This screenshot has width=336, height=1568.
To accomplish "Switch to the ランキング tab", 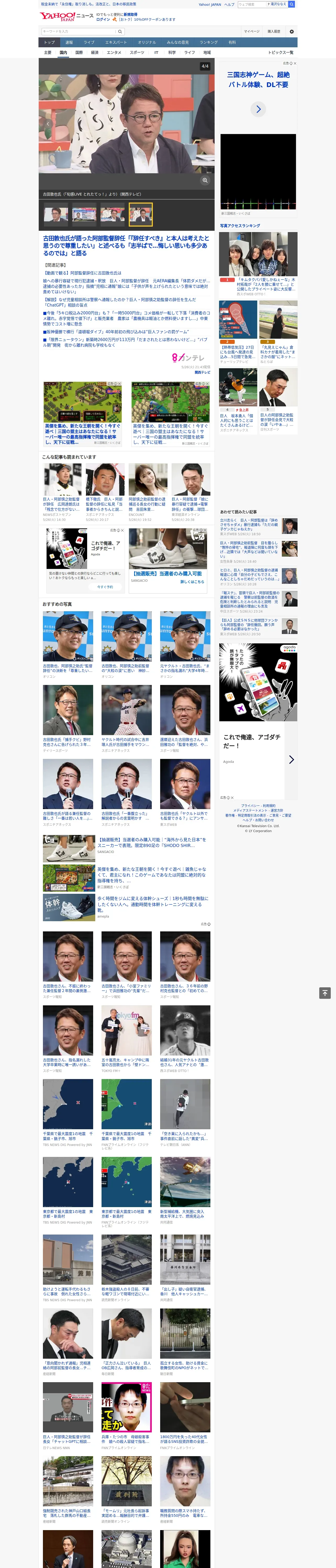I will pyautogui.click(x=209, y=43).
